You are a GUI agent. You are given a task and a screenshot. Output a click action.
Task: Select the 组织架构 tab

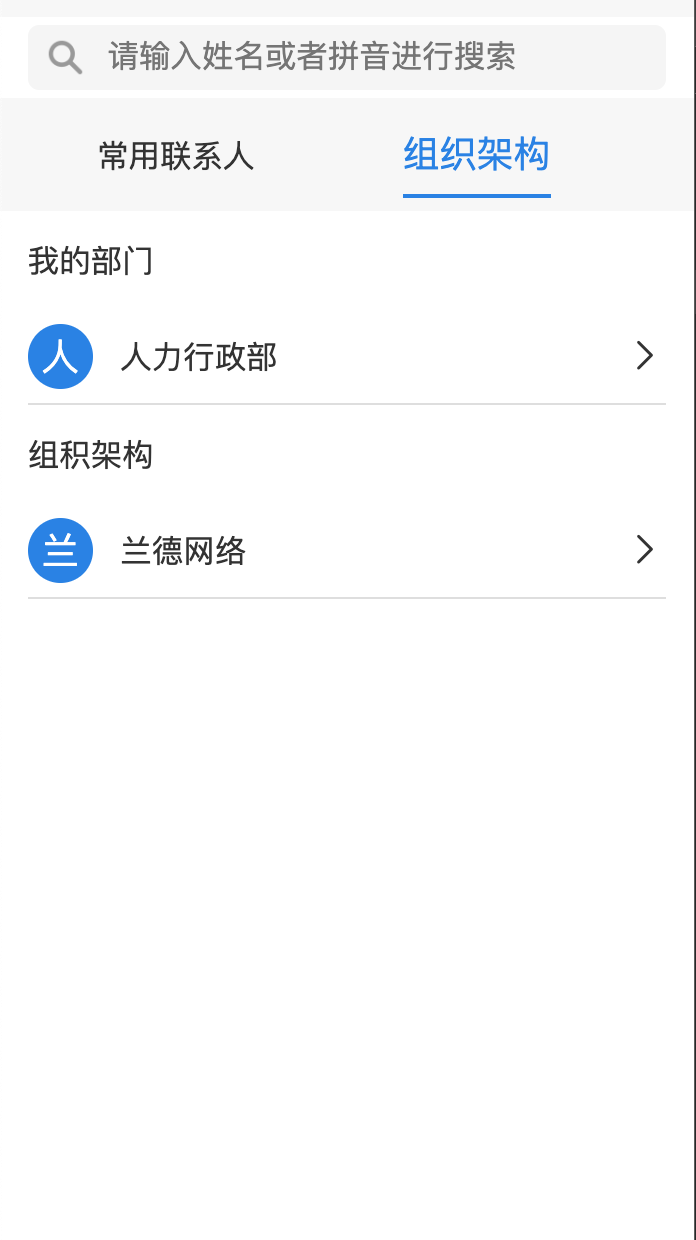point(476,156)
